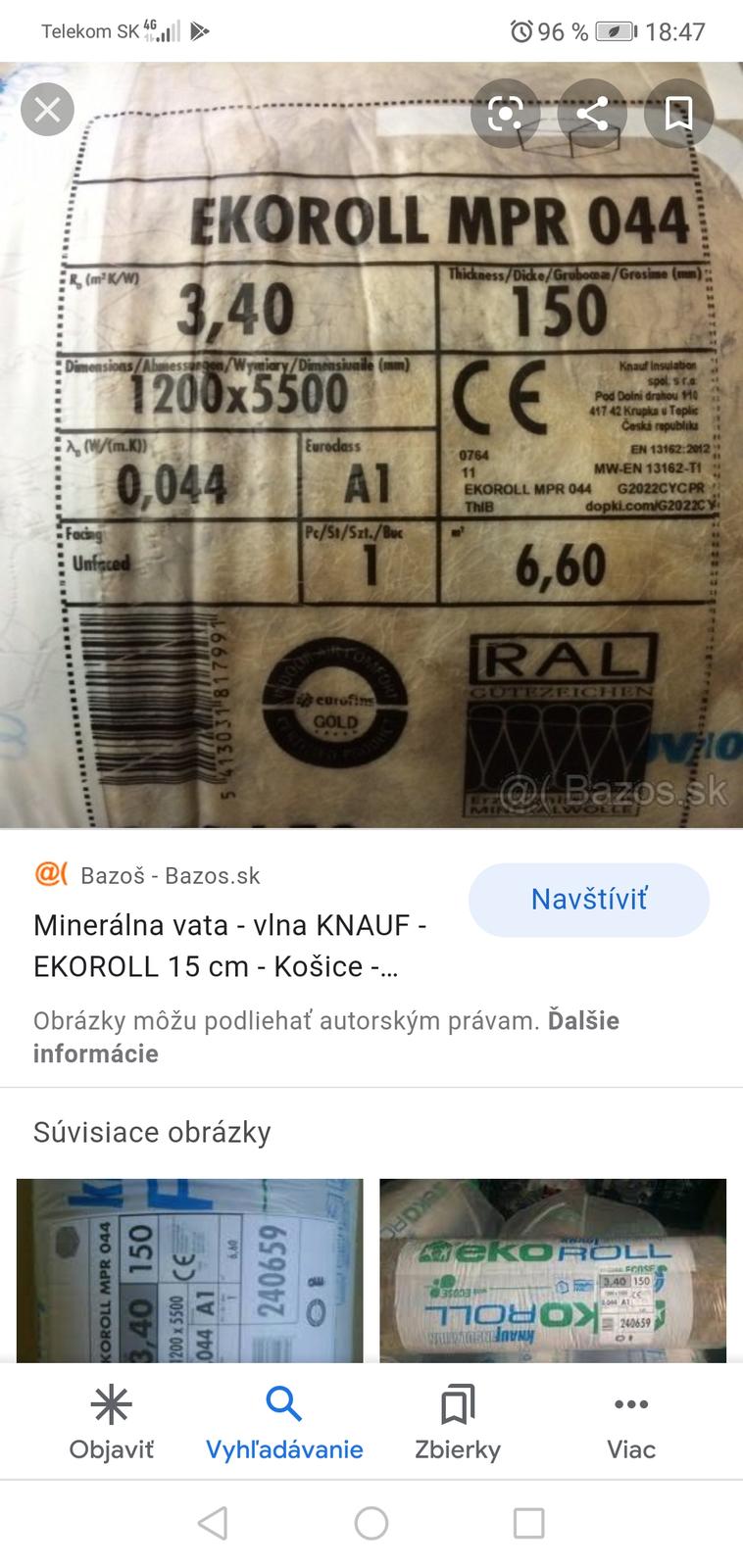
Task: Go to the home screen
Action: tap(371, 1523)
